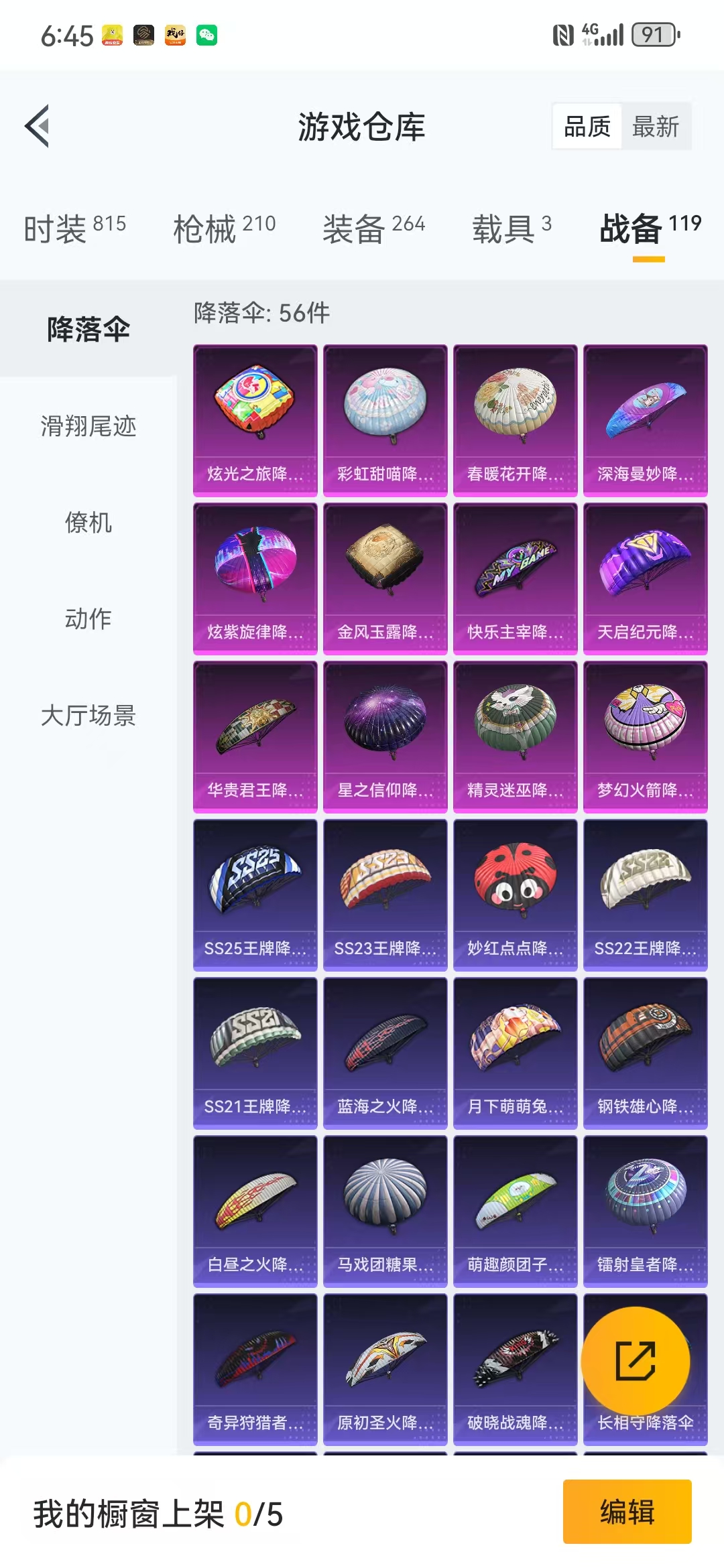Select the 动作 category

click(88, 618)
